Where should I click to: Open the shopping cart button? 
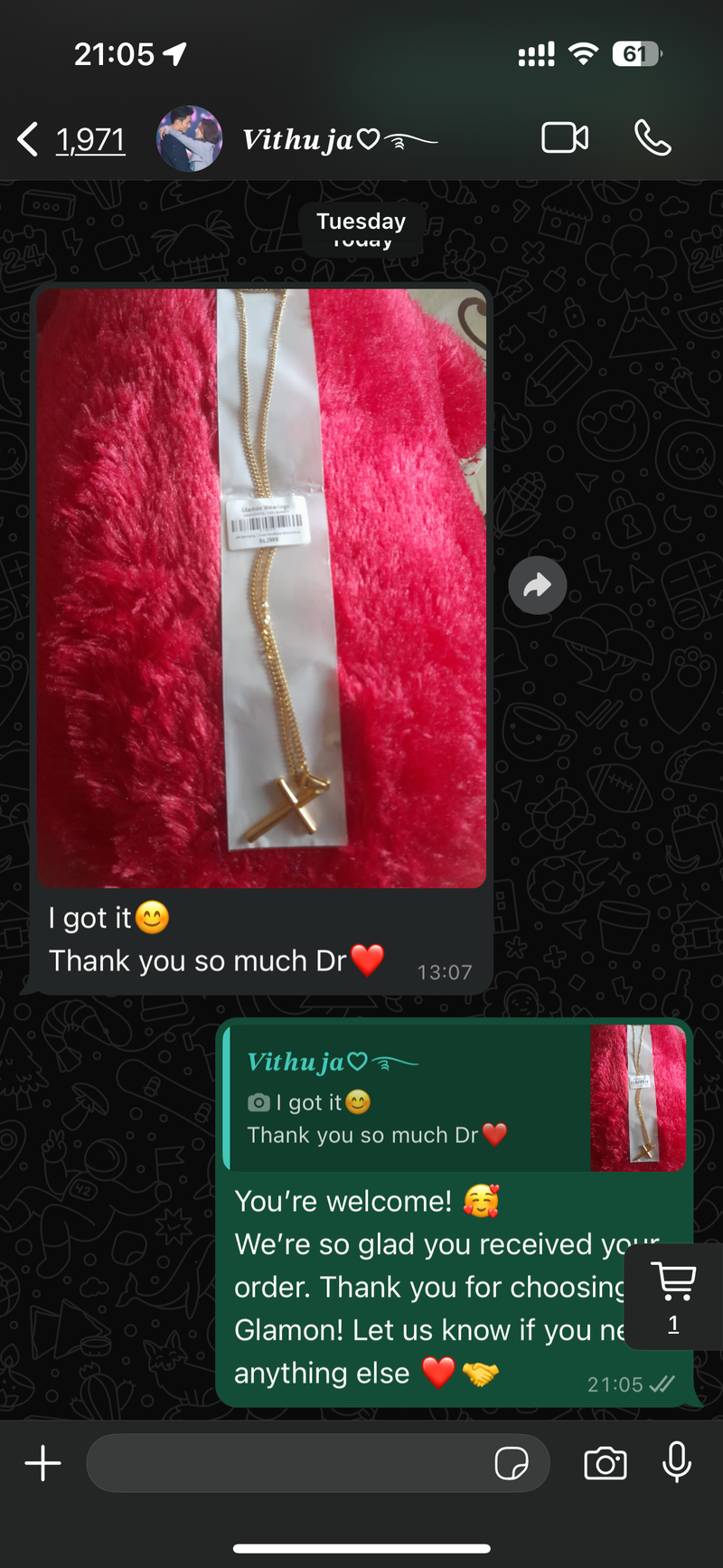(674, 1295)
